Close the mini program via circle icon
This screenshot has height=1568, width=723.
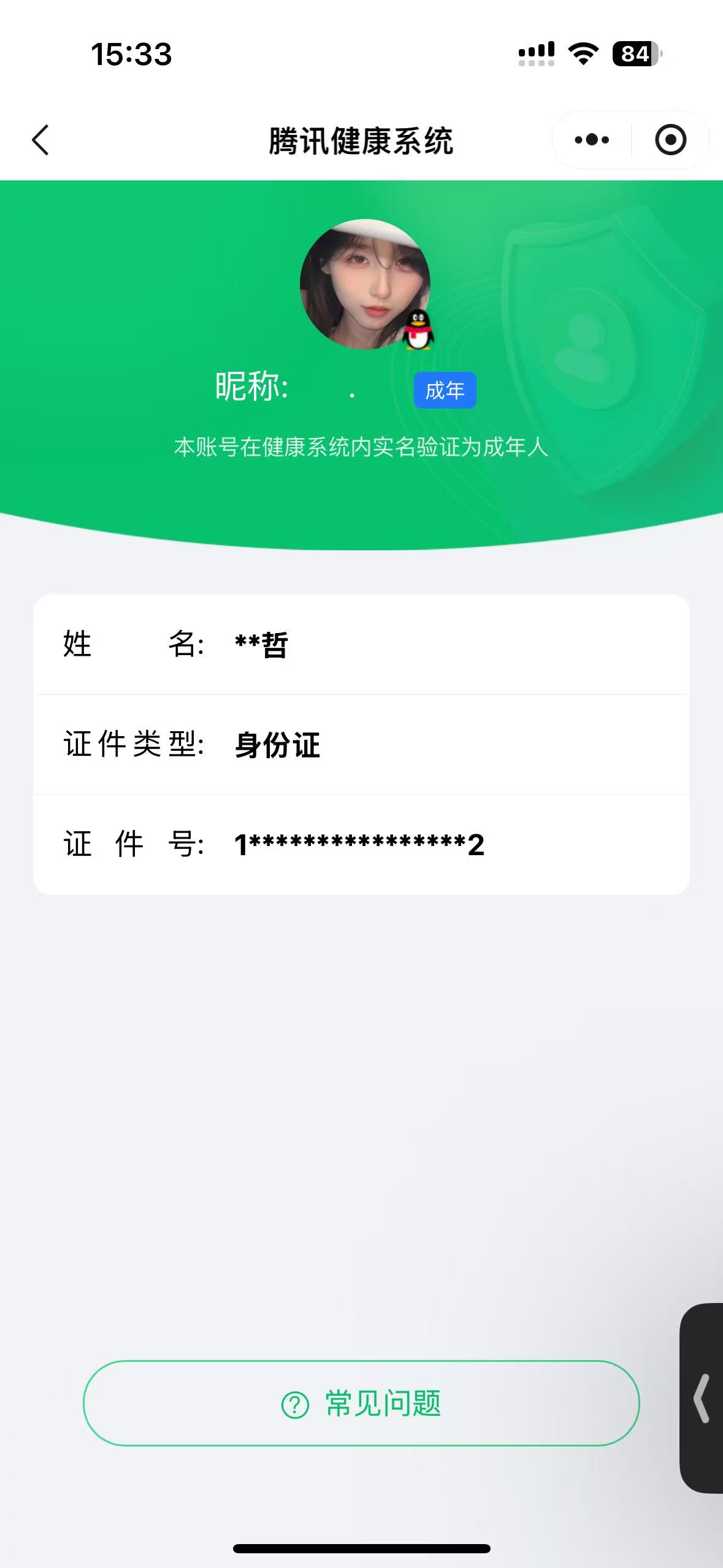670,140
